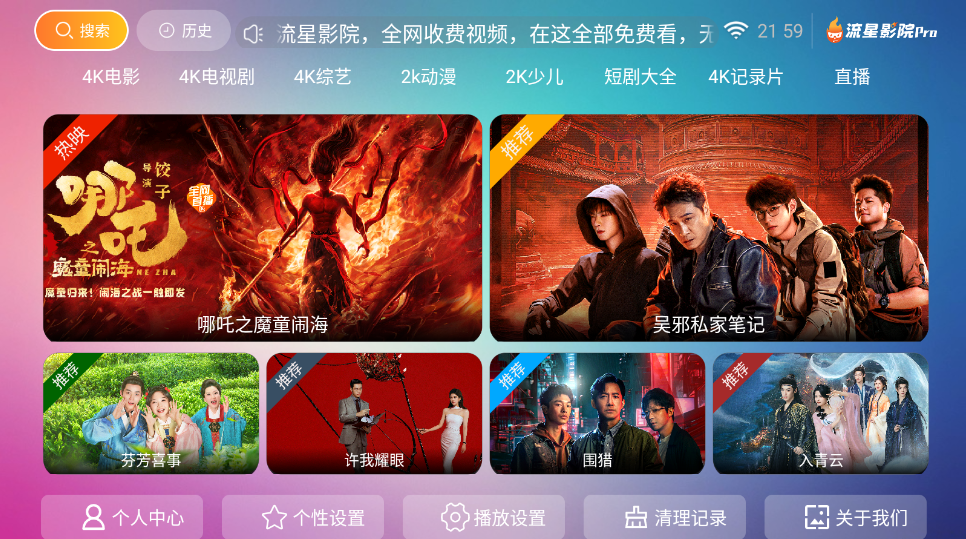The width and height of the screenshot is (966, 539).
Task: Open the 哪吒之魔童闹海 movie card
Action: 262,228
